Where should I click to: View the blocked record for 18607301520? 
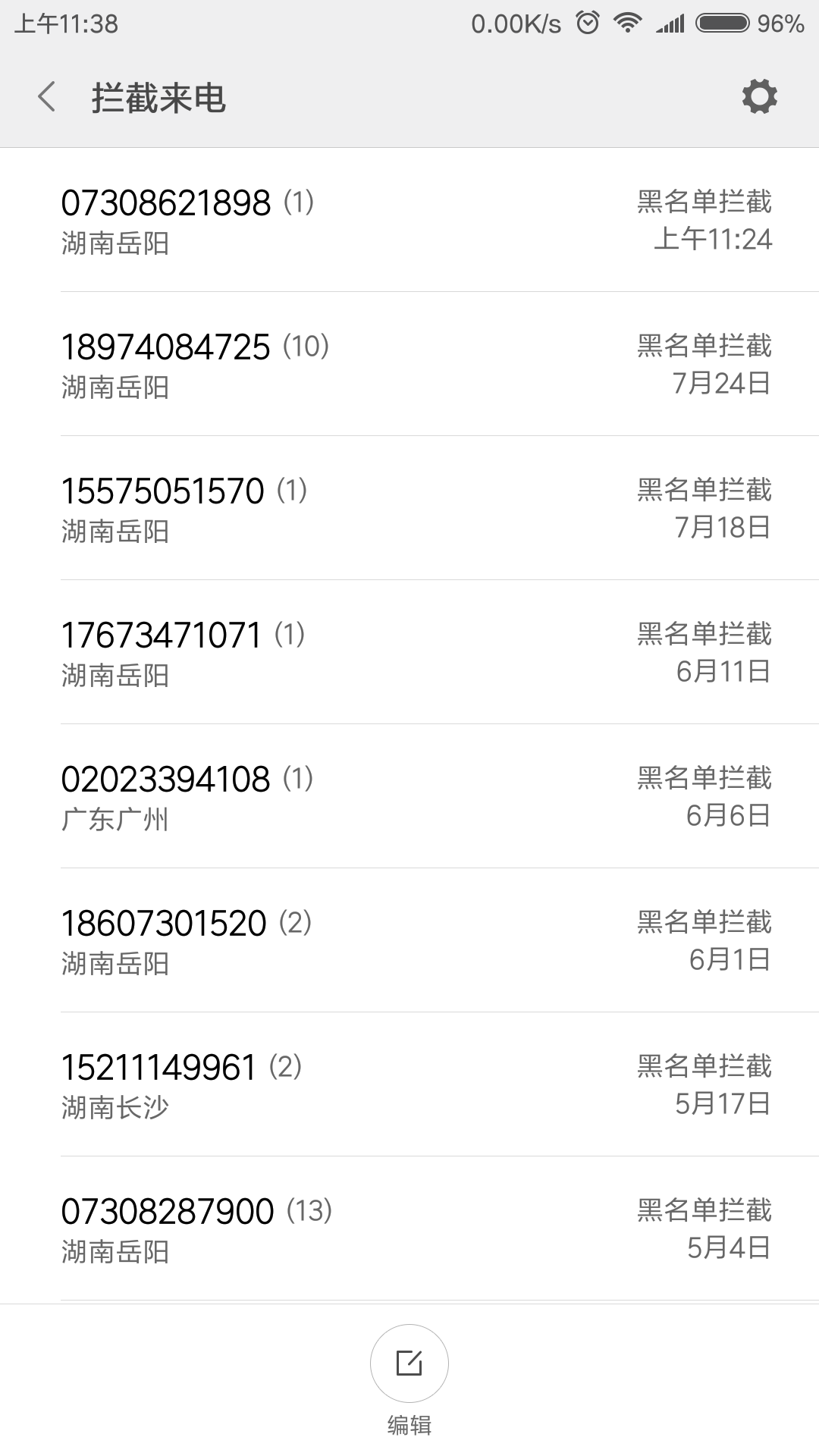tap(409, 940)
